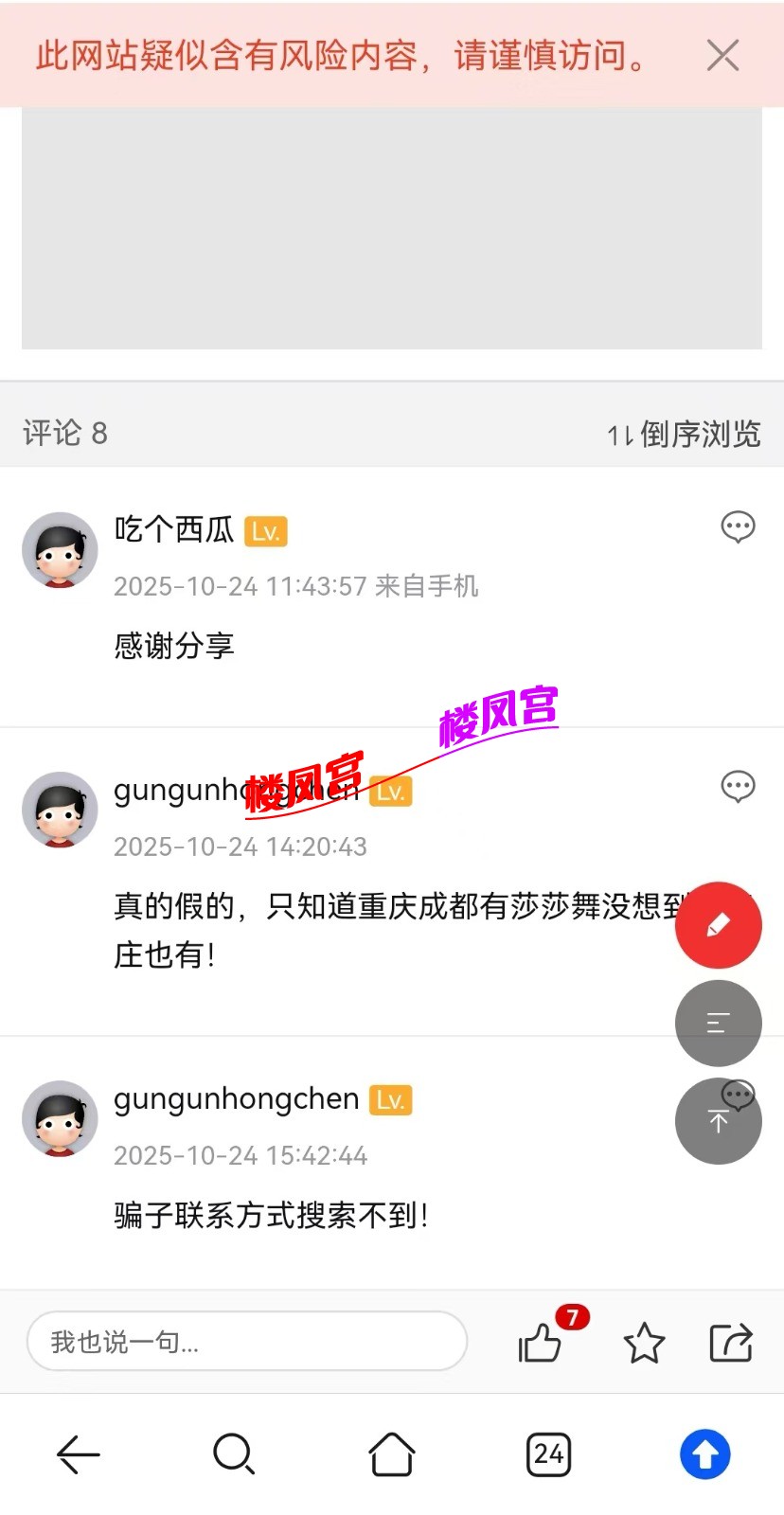Open 吃个西瓜's avatar profile

click(x=60, y=550)
